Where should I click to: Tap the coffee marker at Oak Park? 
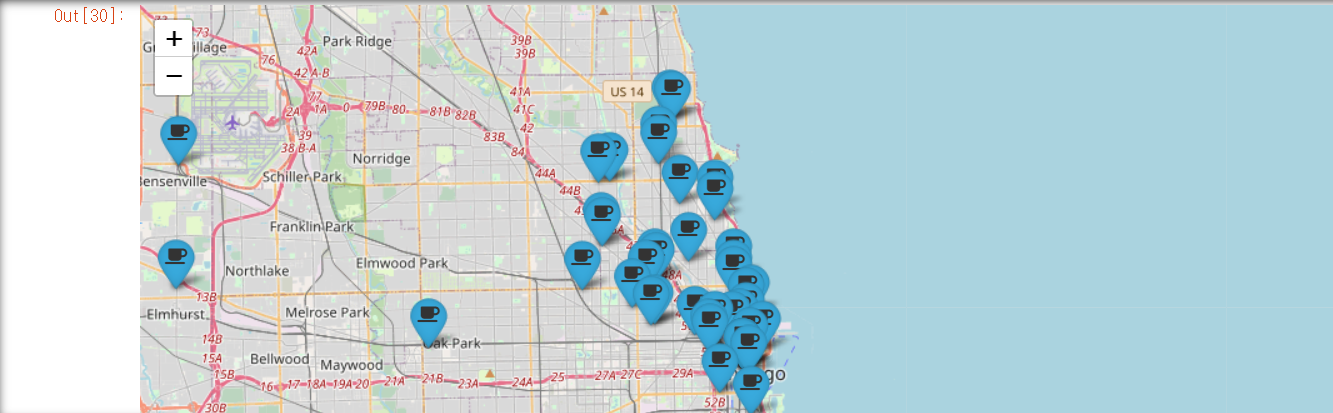point(428,317)
